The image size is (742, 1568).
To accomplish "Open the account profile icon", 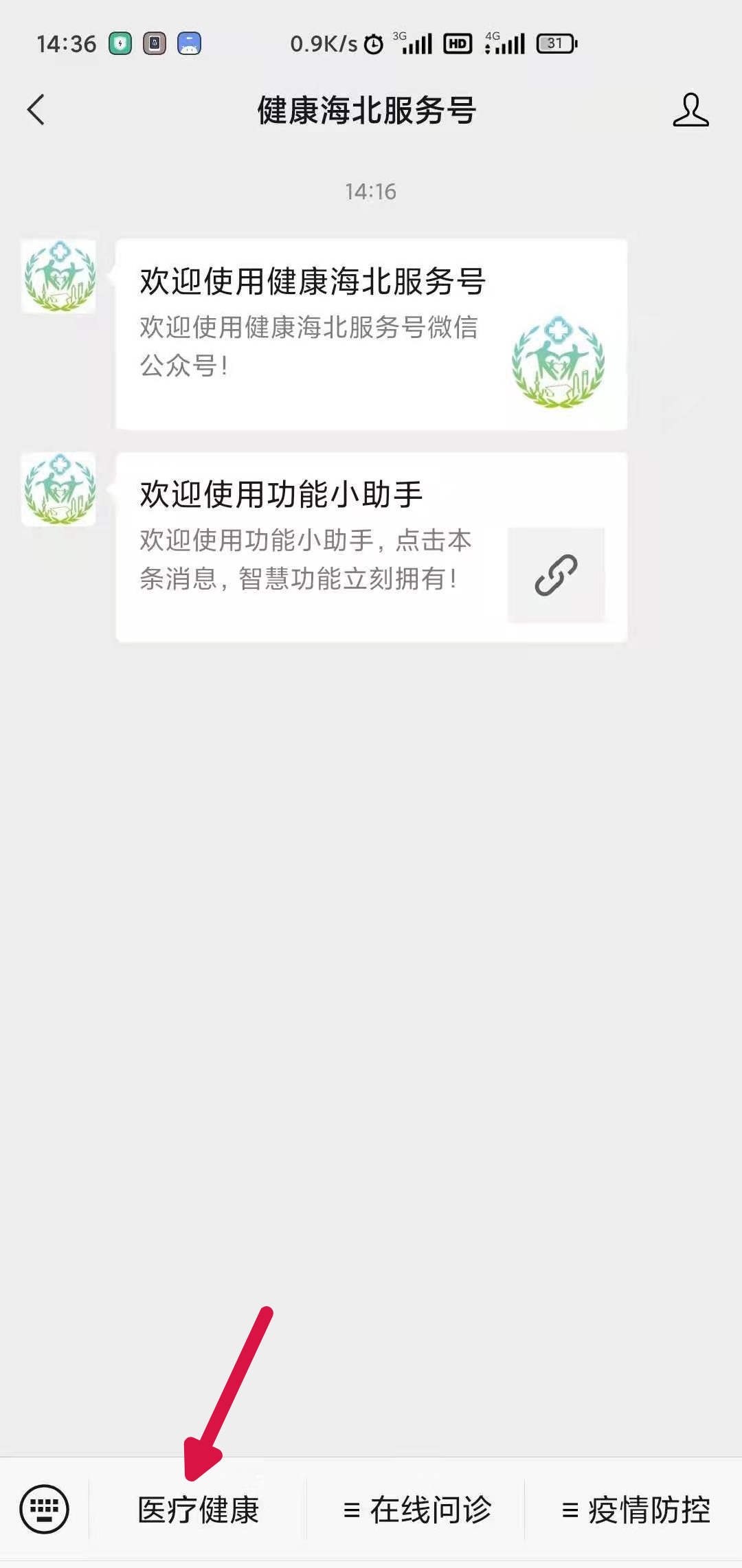I will [x=690, y=110].
